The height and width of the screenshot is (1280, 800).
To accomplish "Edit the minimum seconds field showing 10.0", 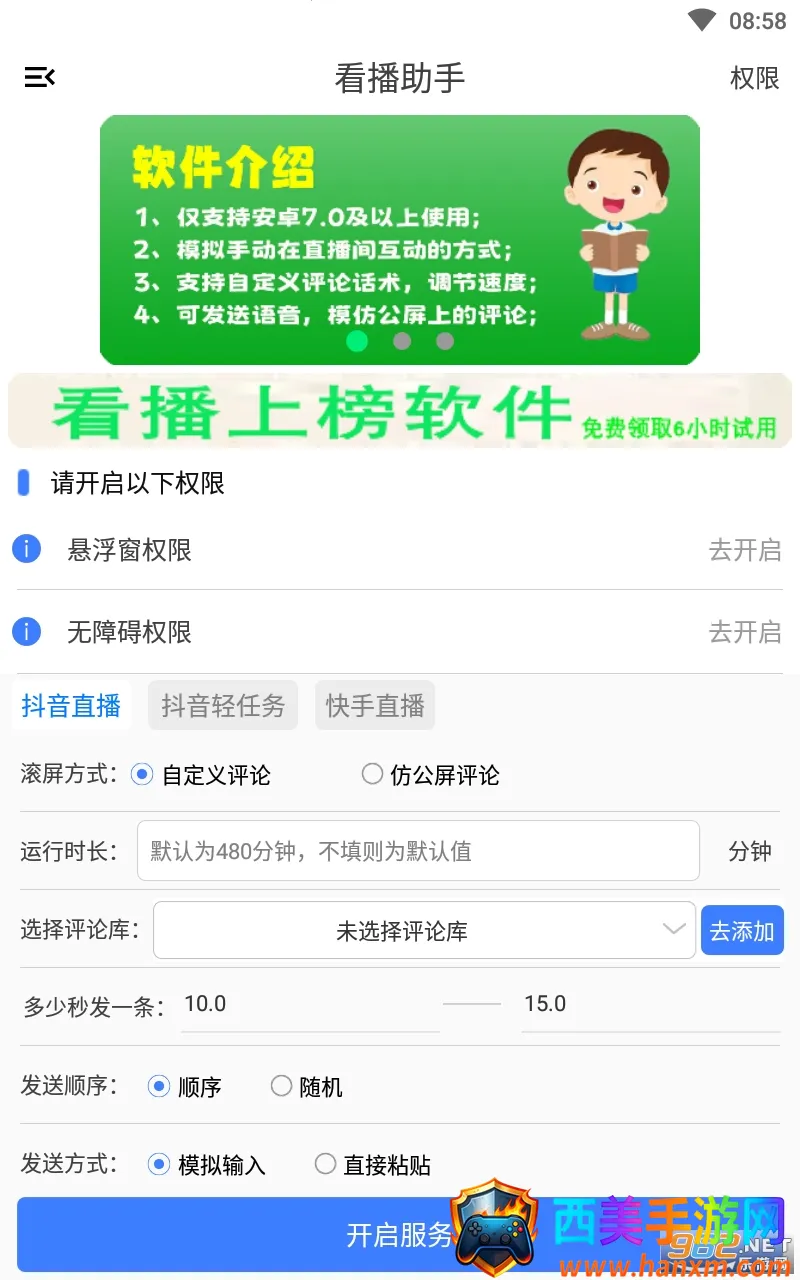I will click(310, 1004).
